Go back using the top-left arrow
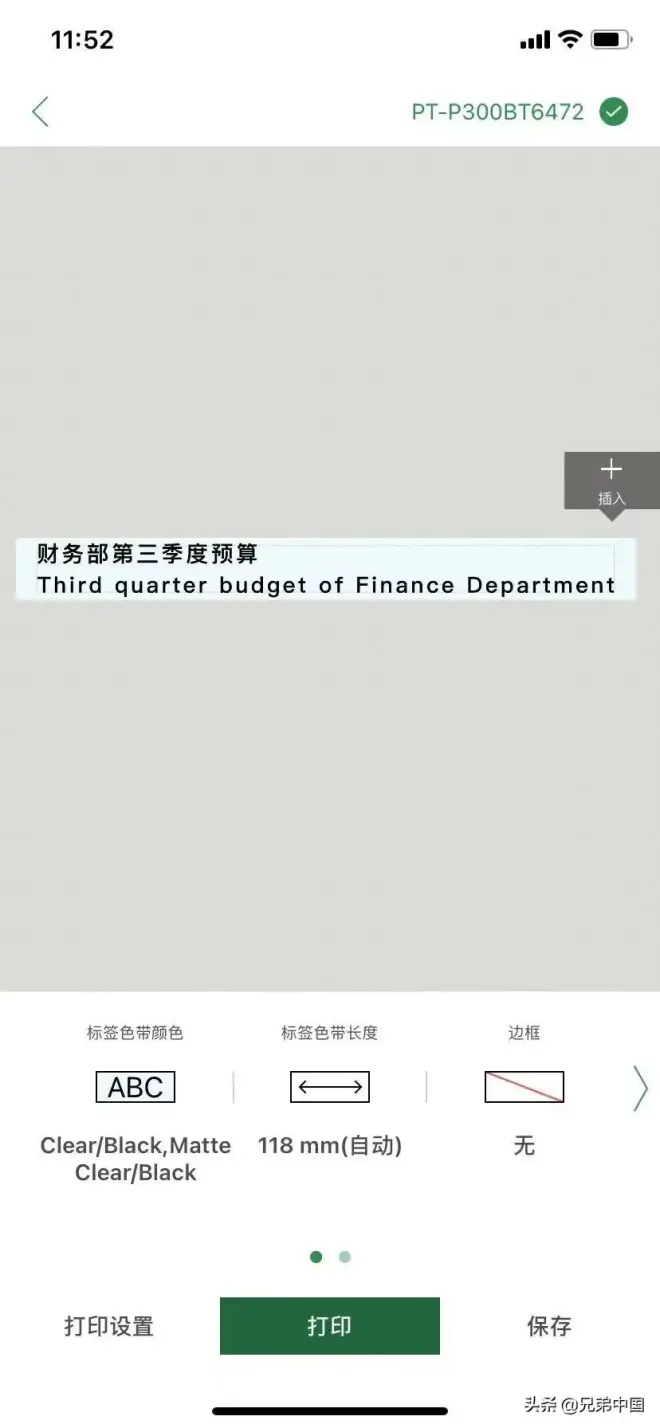 click(x=40, y=111)
